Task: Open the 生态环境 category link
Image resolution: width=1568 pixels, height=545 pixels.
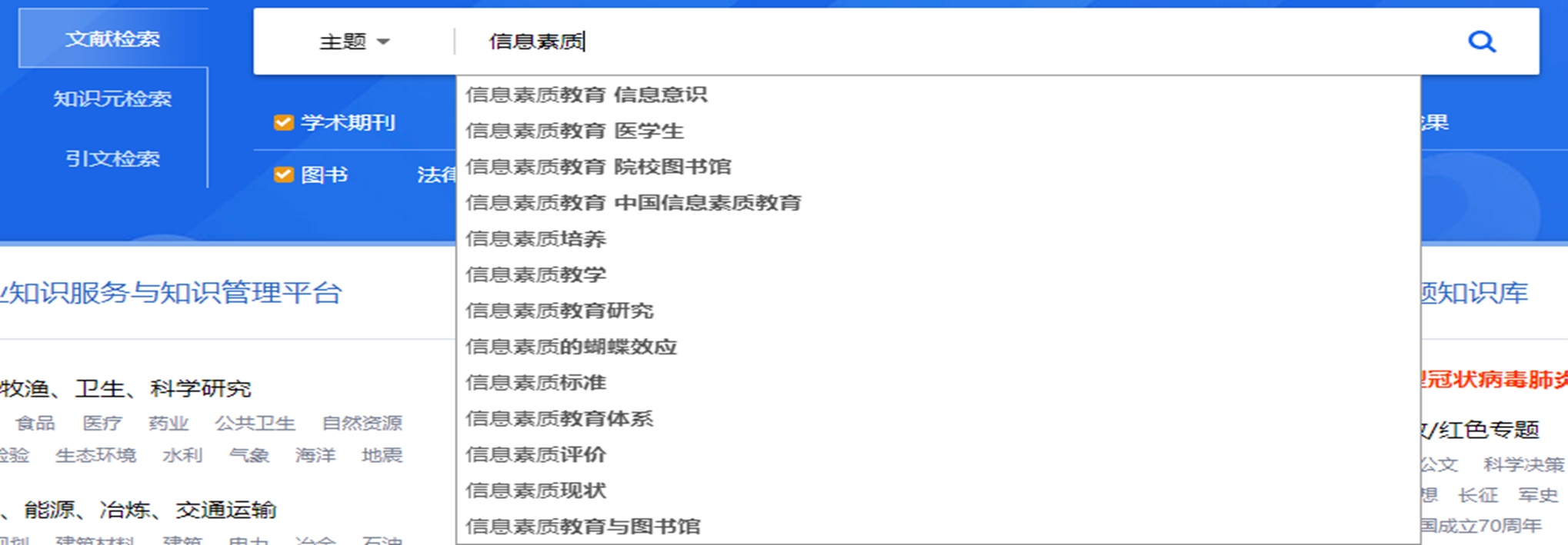Action: [95, 456]
